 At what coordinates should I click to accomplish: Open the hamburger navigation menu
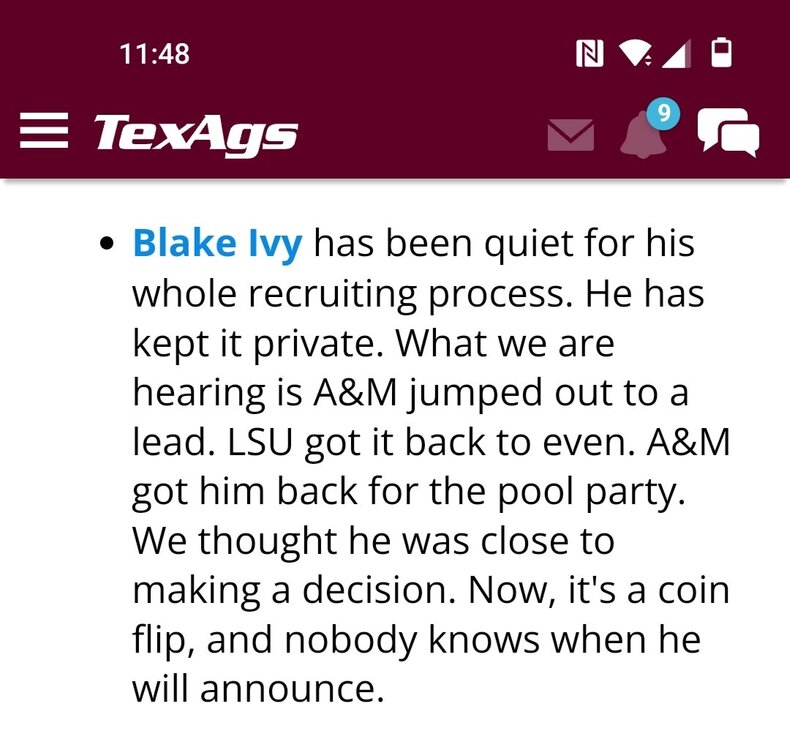click(x=44, y=132)
